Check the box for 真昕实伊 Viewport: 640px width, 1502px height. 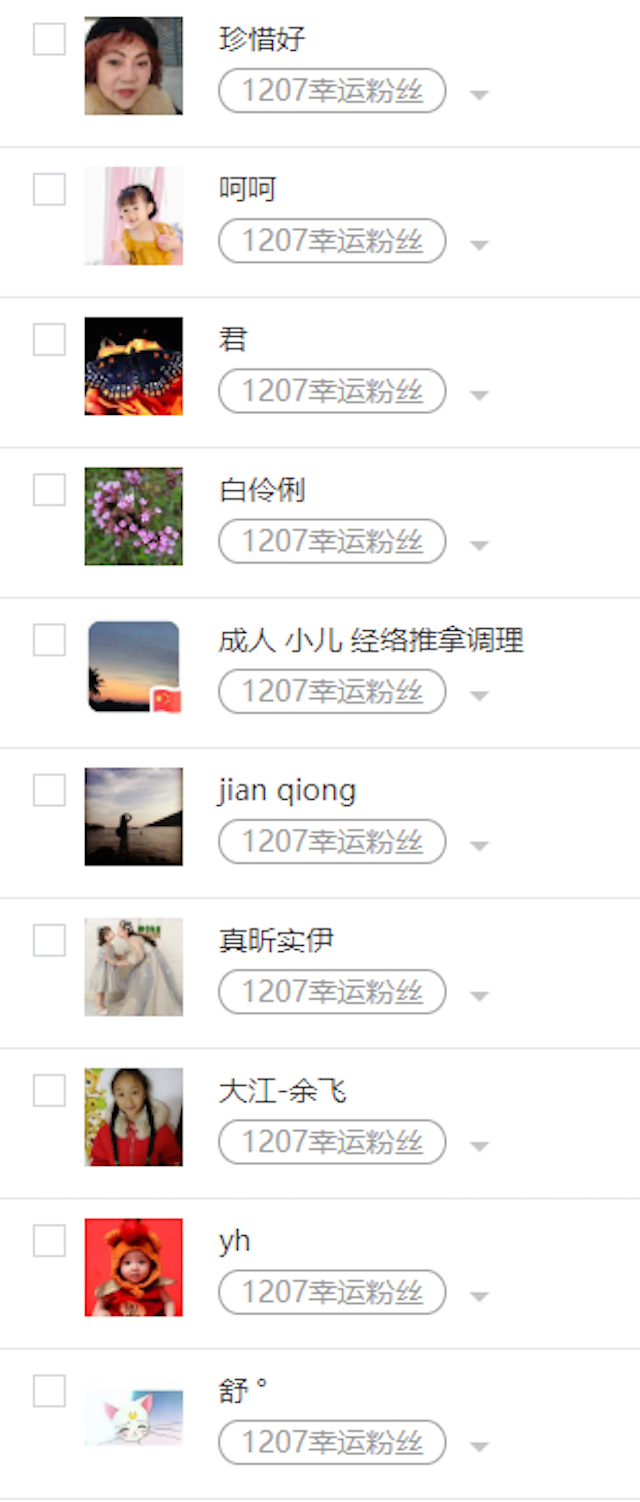[x=49, y=940]
